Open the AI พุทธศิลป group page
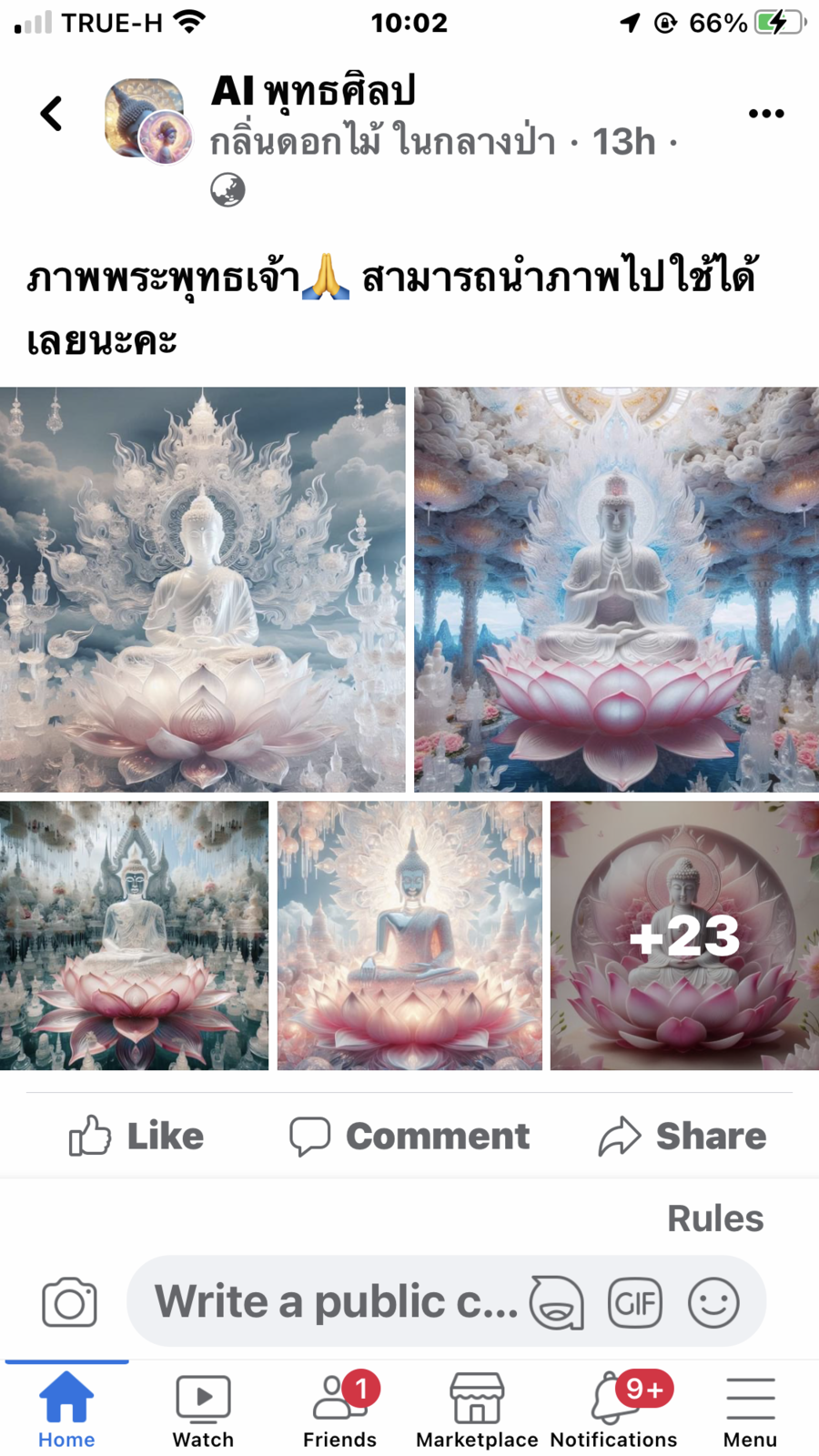 click(x=313, y=91)
